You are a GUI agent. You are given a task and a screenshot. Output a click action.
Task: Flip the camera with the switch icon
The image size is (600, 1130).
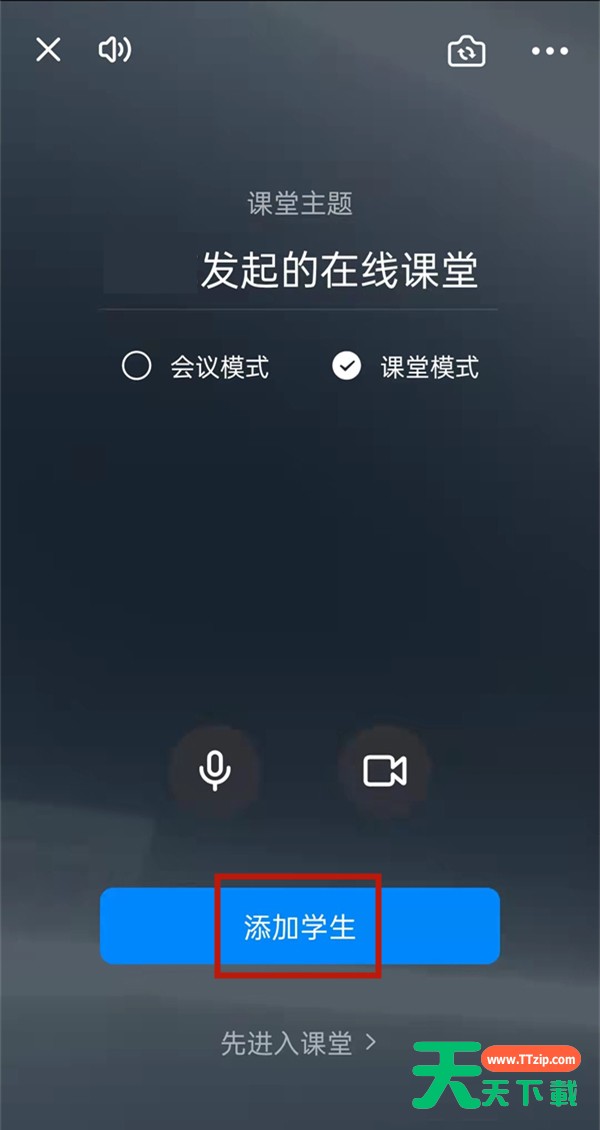(x=467, y=51)
